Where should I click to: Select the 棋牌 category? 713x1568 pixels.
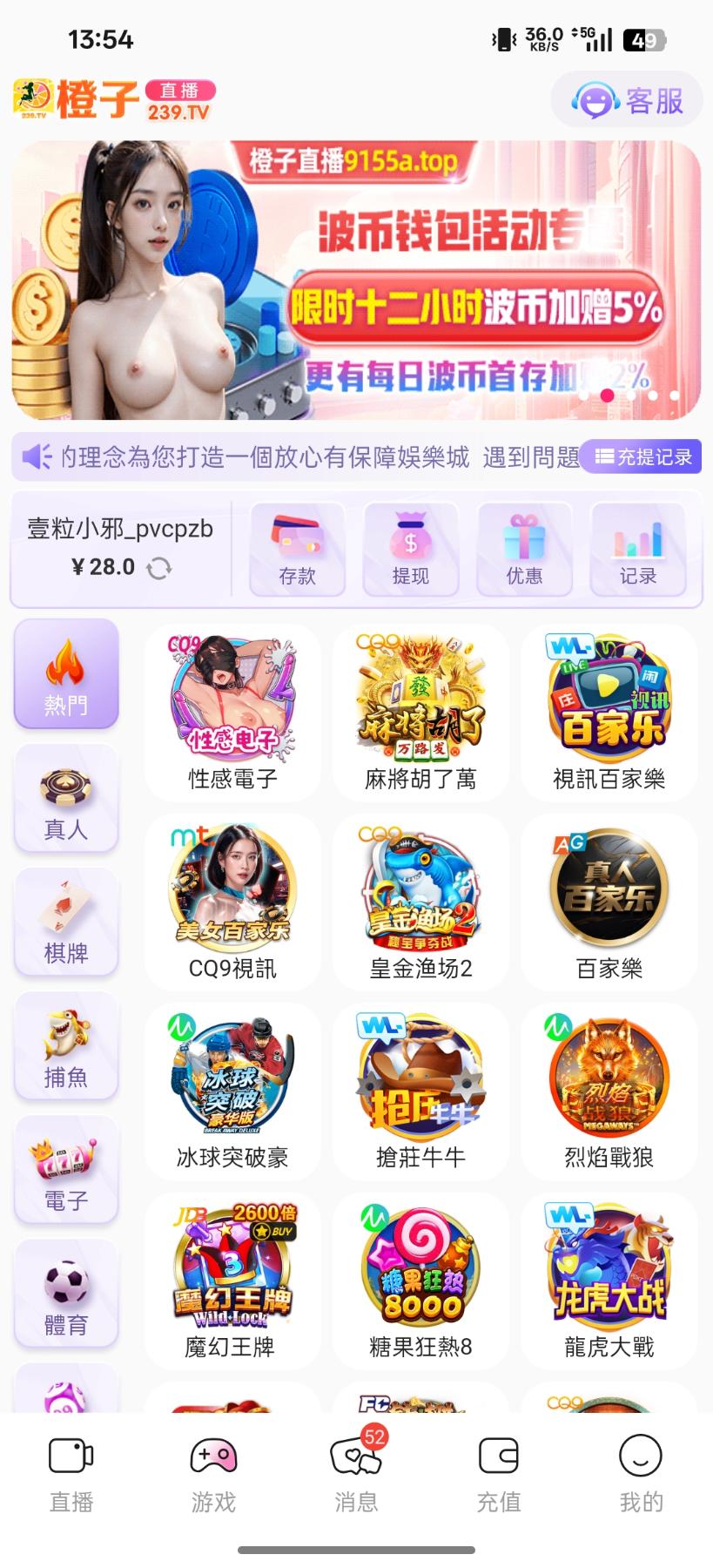pyautogui.click(x=66, y=923)
